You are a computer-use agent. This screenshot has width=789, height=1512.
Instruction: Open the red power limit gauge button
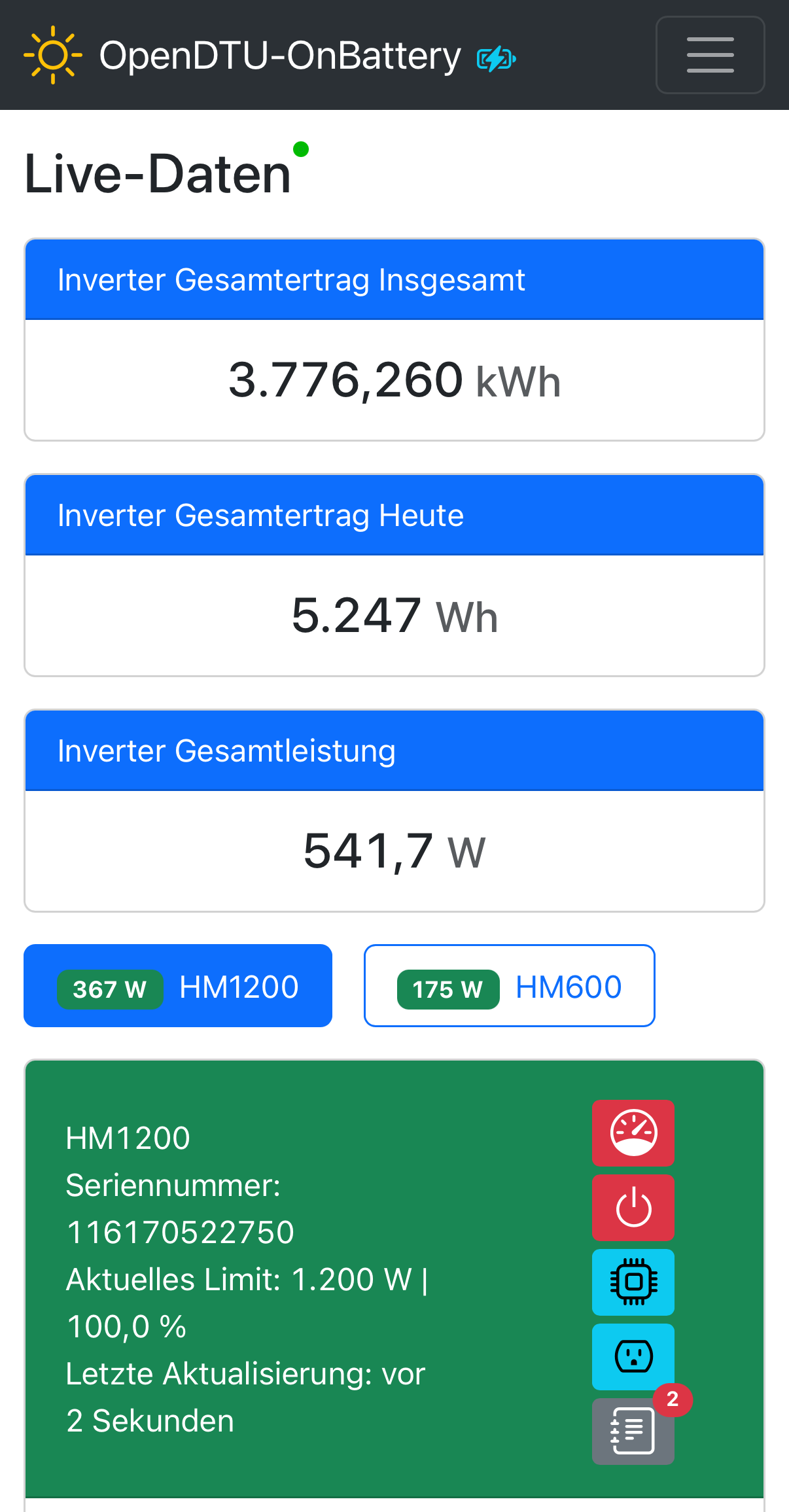click(x=633, y=1133)
